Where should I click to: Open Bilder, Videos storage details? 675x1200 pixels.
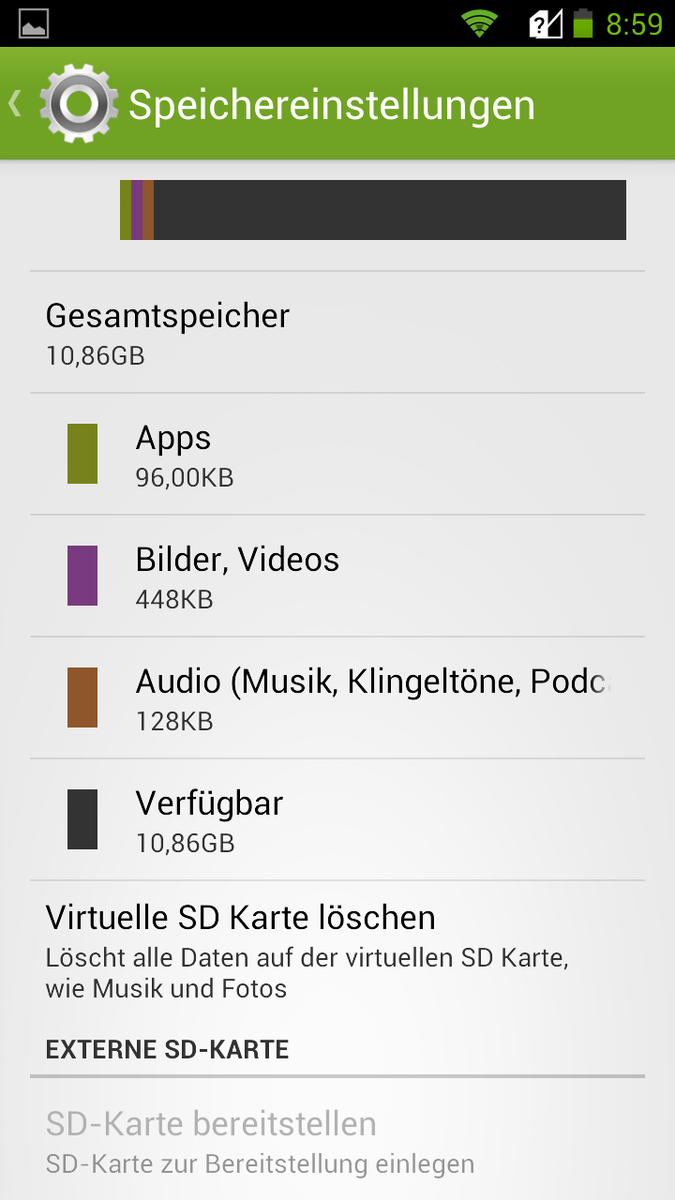(x=337, y=577)
